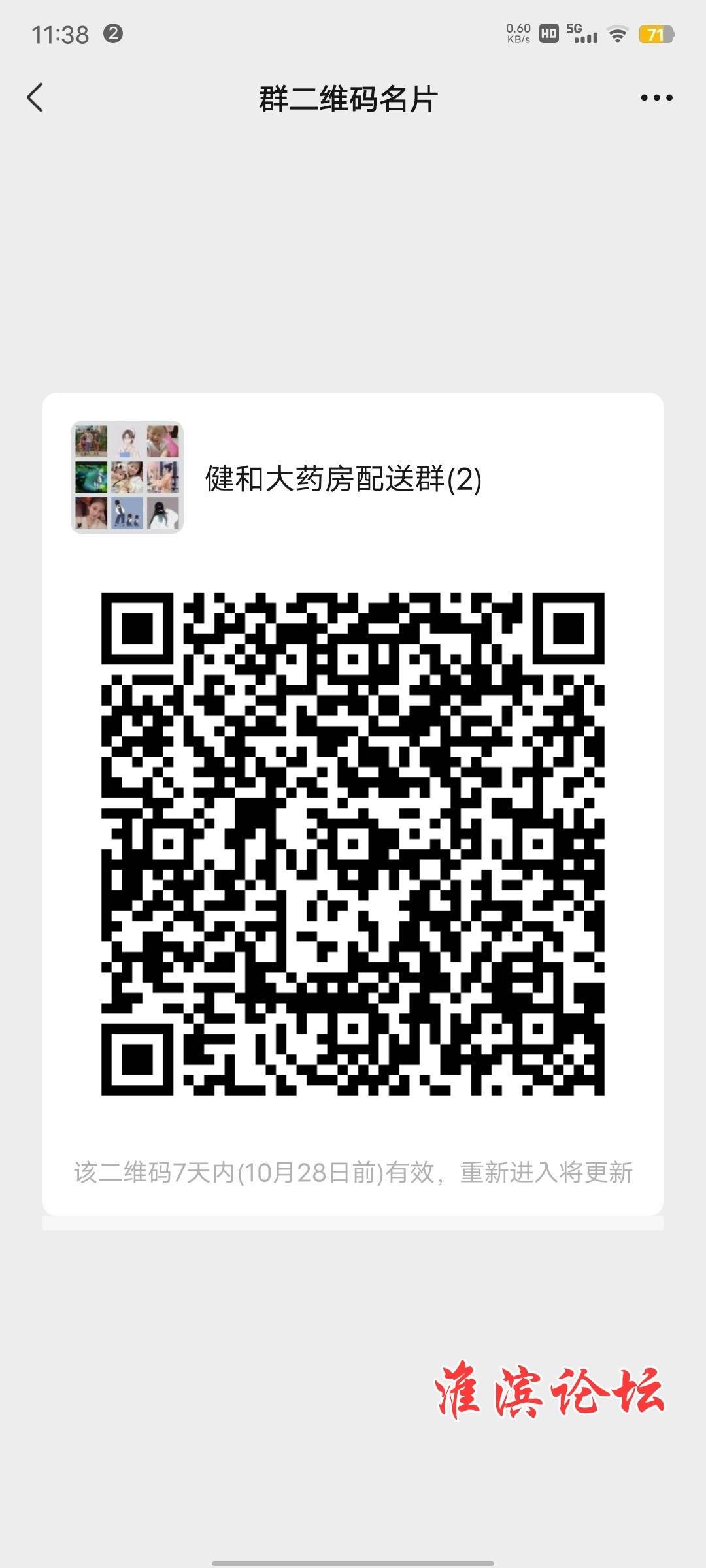Go back from group QR code card
The image size is (706, 1568).
point(35,98)
